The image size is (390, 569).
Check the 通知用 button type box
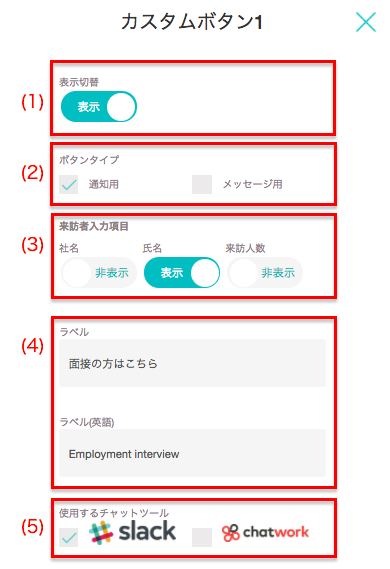click(x=69, y=185)
